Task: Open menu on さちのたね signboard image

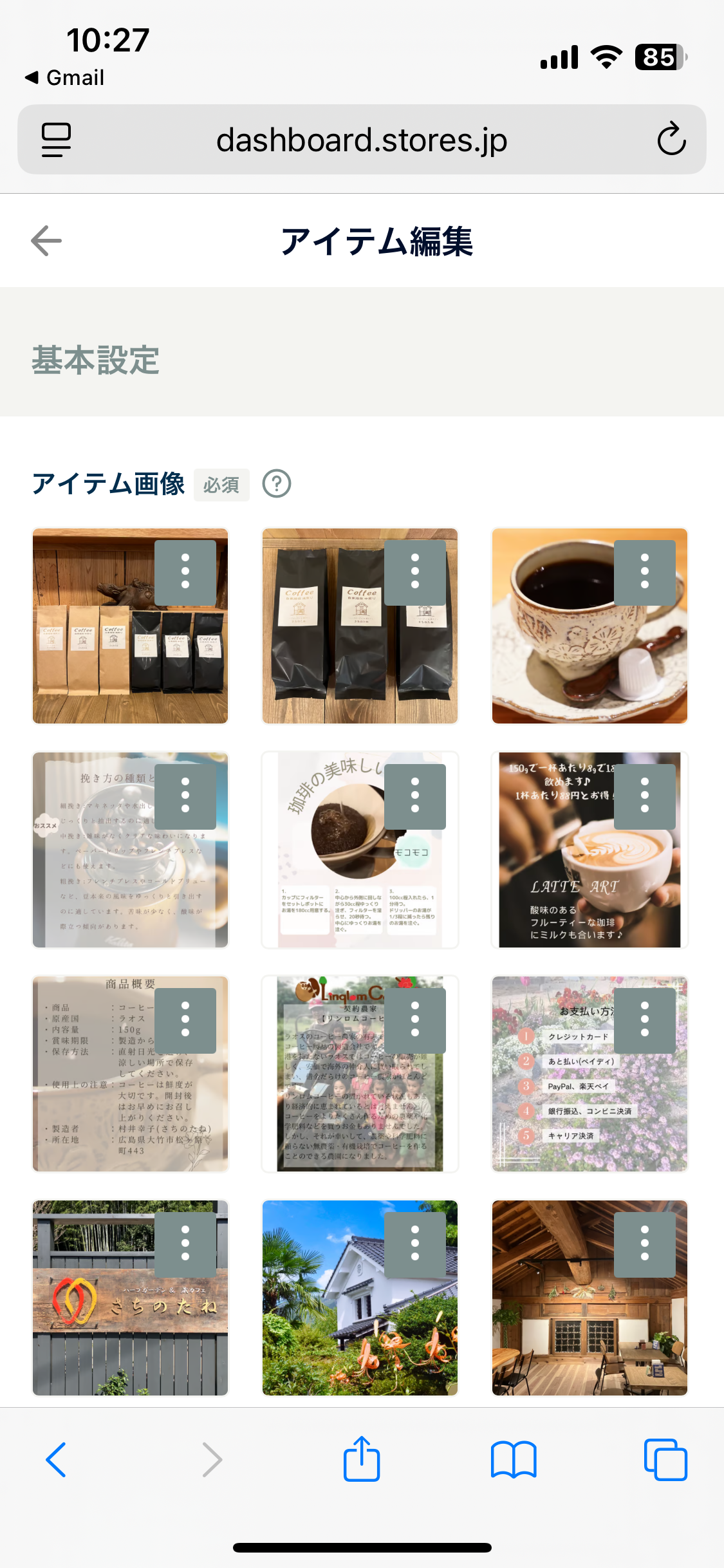Action: tap(185, 1244)
